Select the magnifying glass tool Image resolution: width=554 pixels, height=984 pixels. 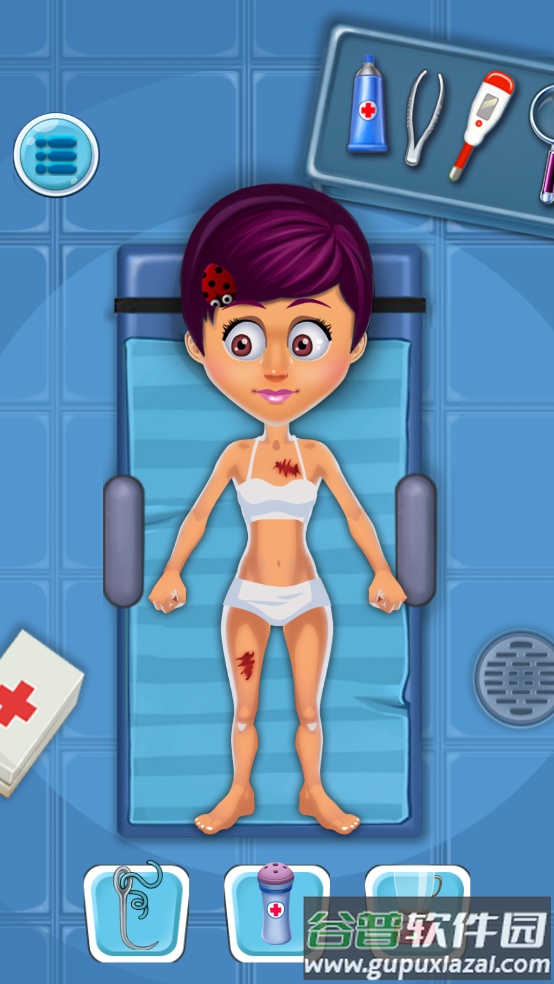click(x=542, y=142)
